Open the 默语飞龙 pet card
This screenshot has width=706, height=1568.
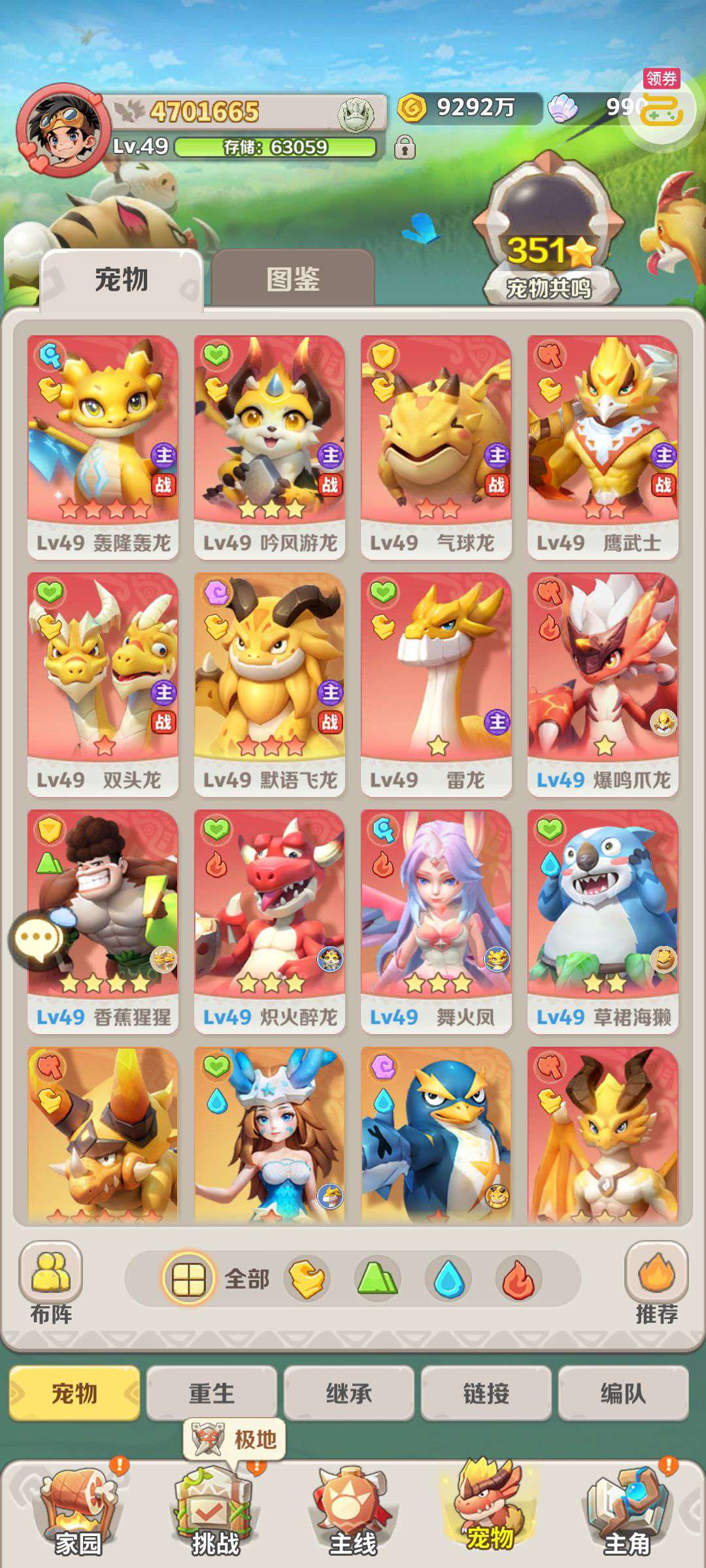[x=269, y=685]
